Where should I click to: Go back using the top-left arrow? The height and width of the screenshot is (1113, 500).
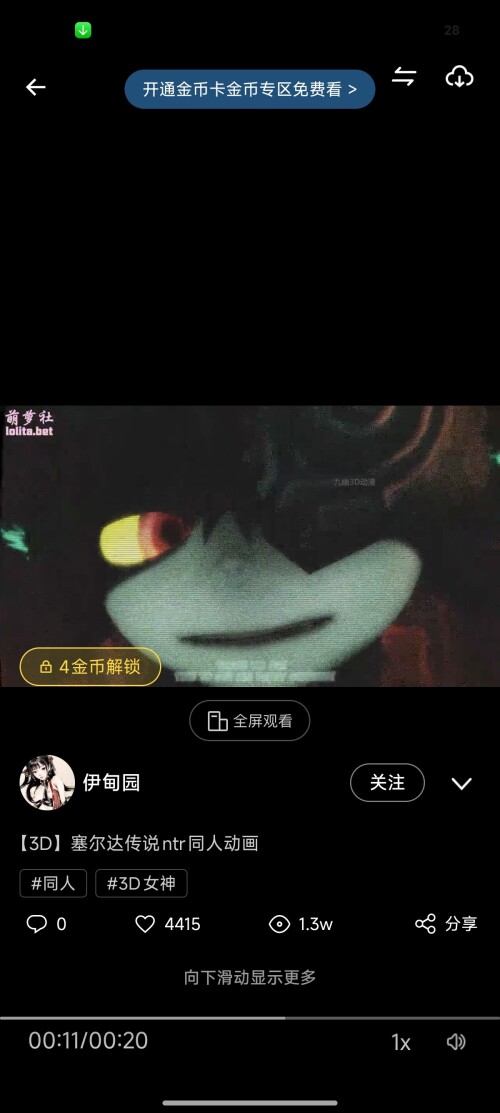(36, 87)
